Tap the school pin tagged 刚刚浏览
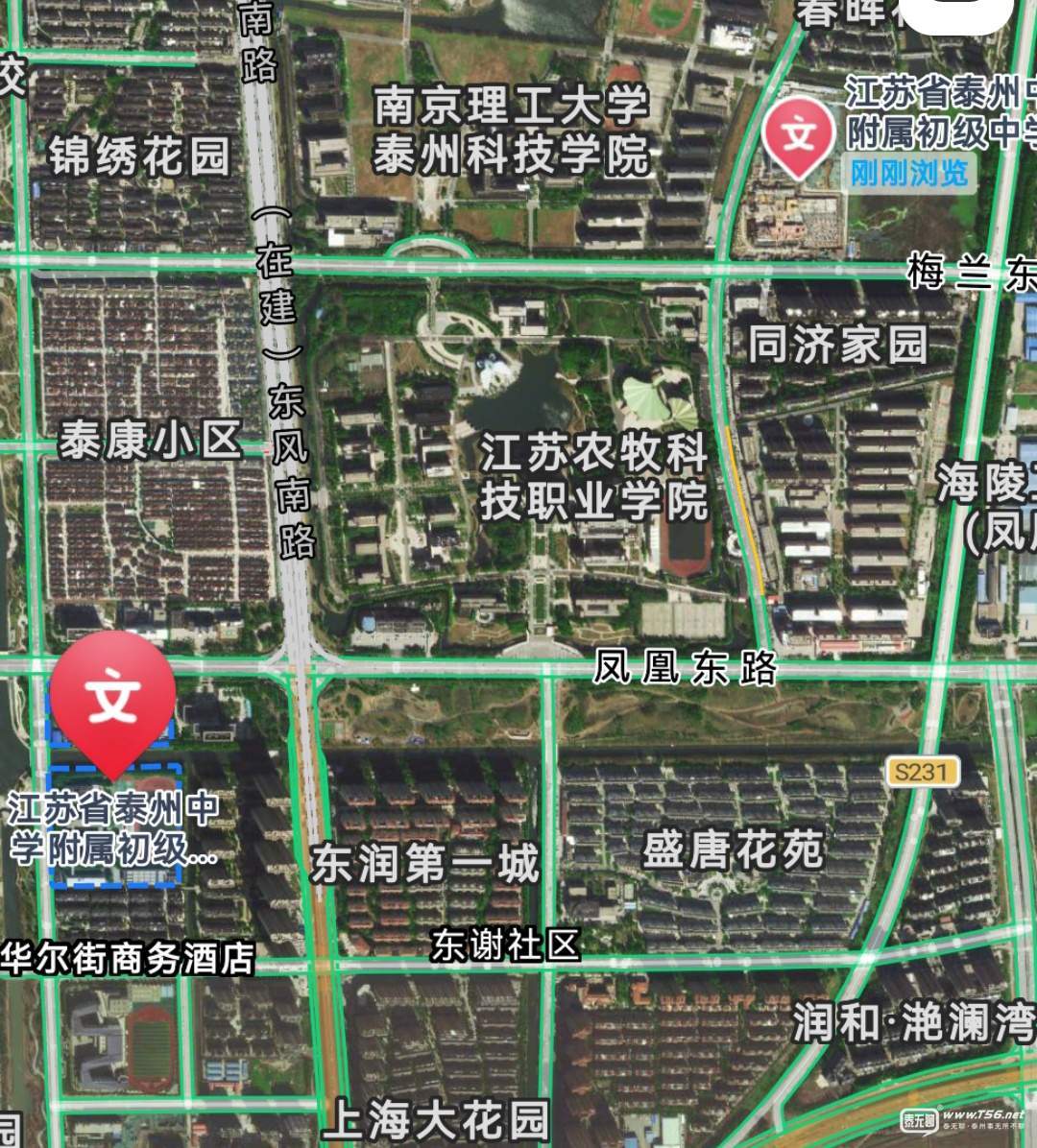Screen dimensions: 1037x1148 click(799, 136)
